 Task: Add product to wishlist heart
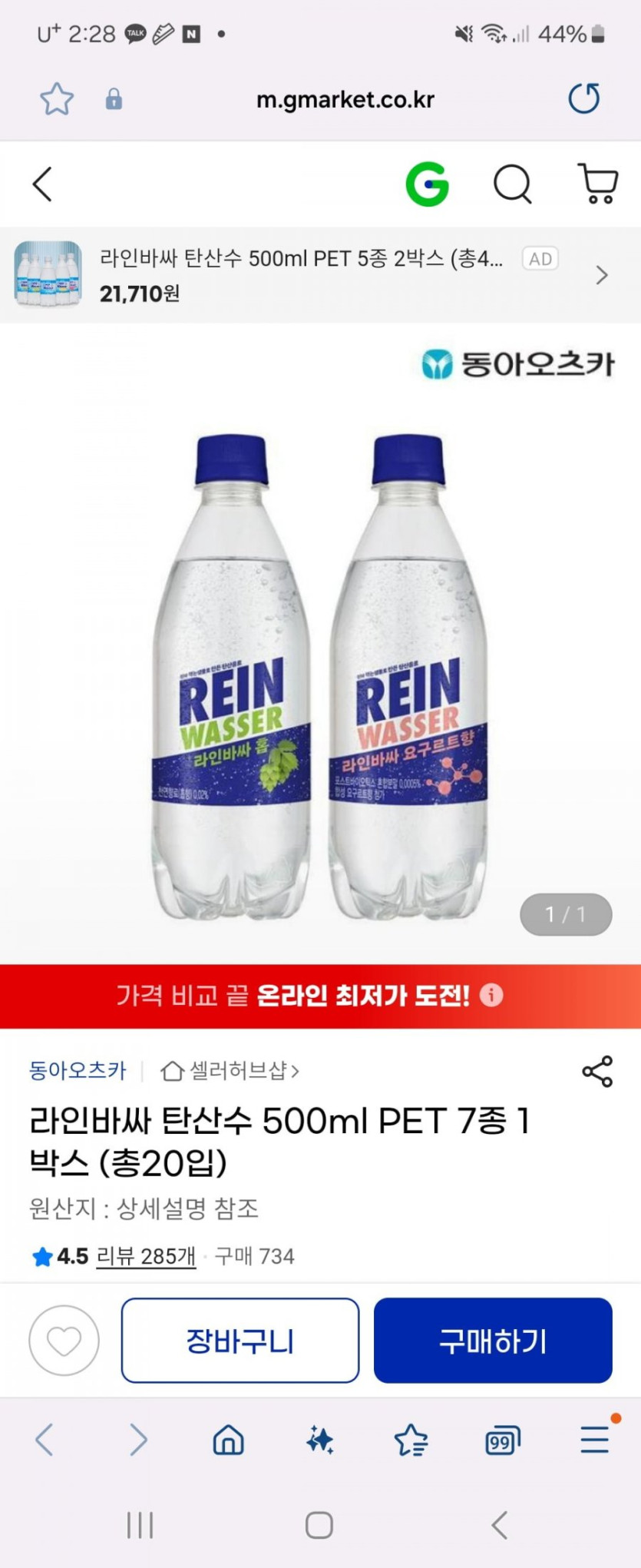(x=64, y=1341)
